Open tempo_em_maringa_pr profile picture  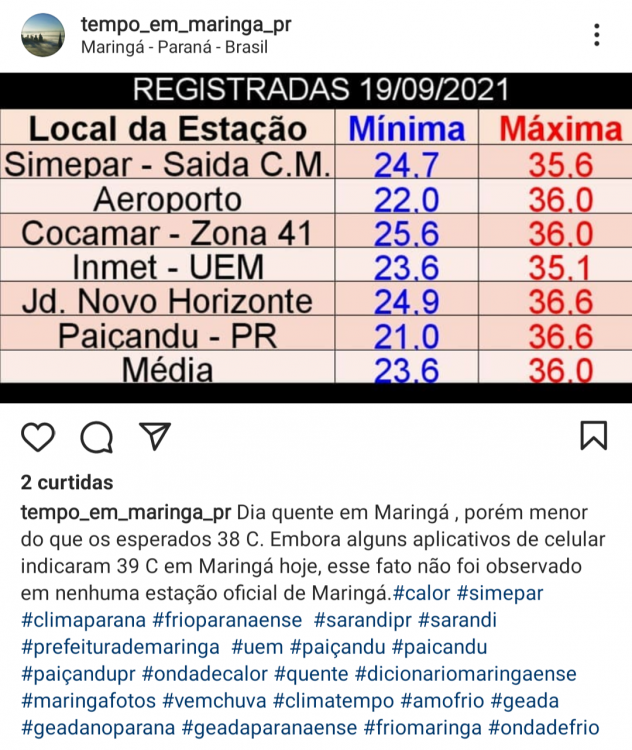tap(41, 35)
